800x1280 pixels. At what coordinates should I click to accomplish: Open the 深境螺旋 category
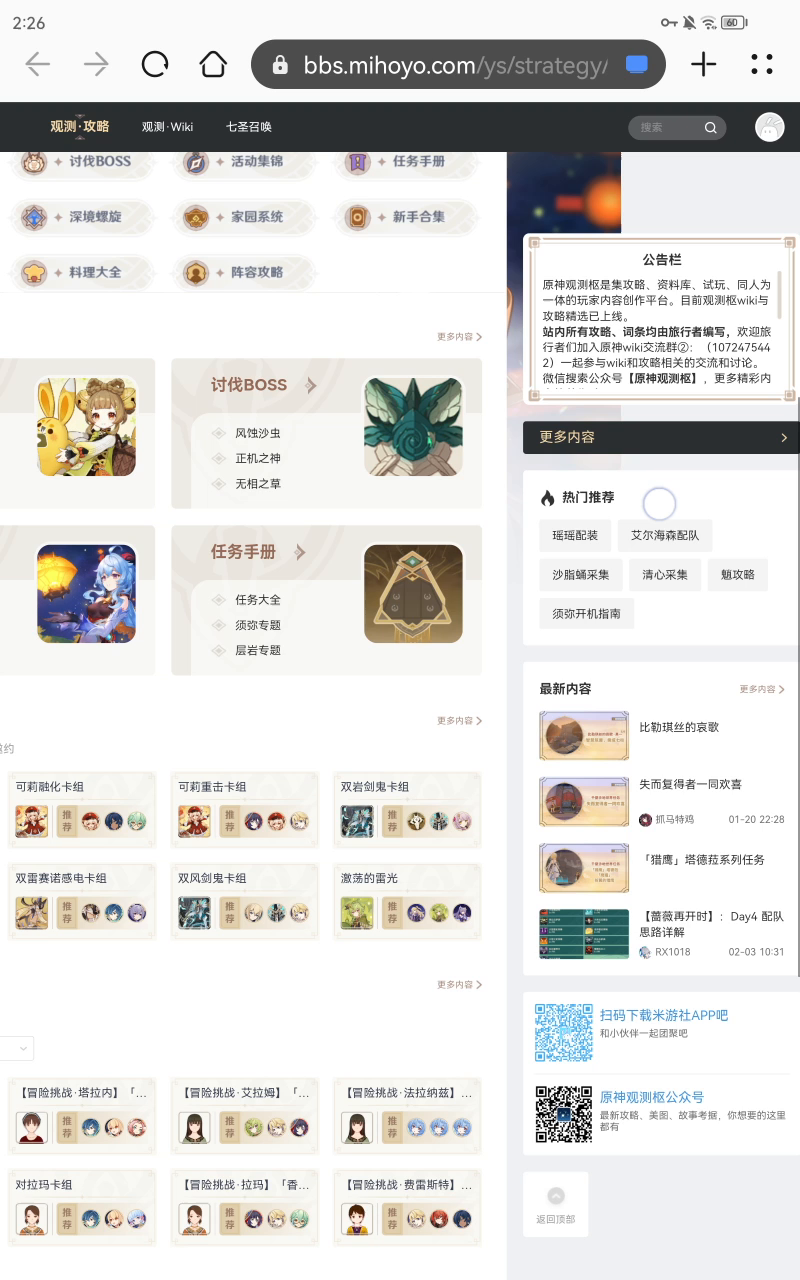(x=83, y=216)
